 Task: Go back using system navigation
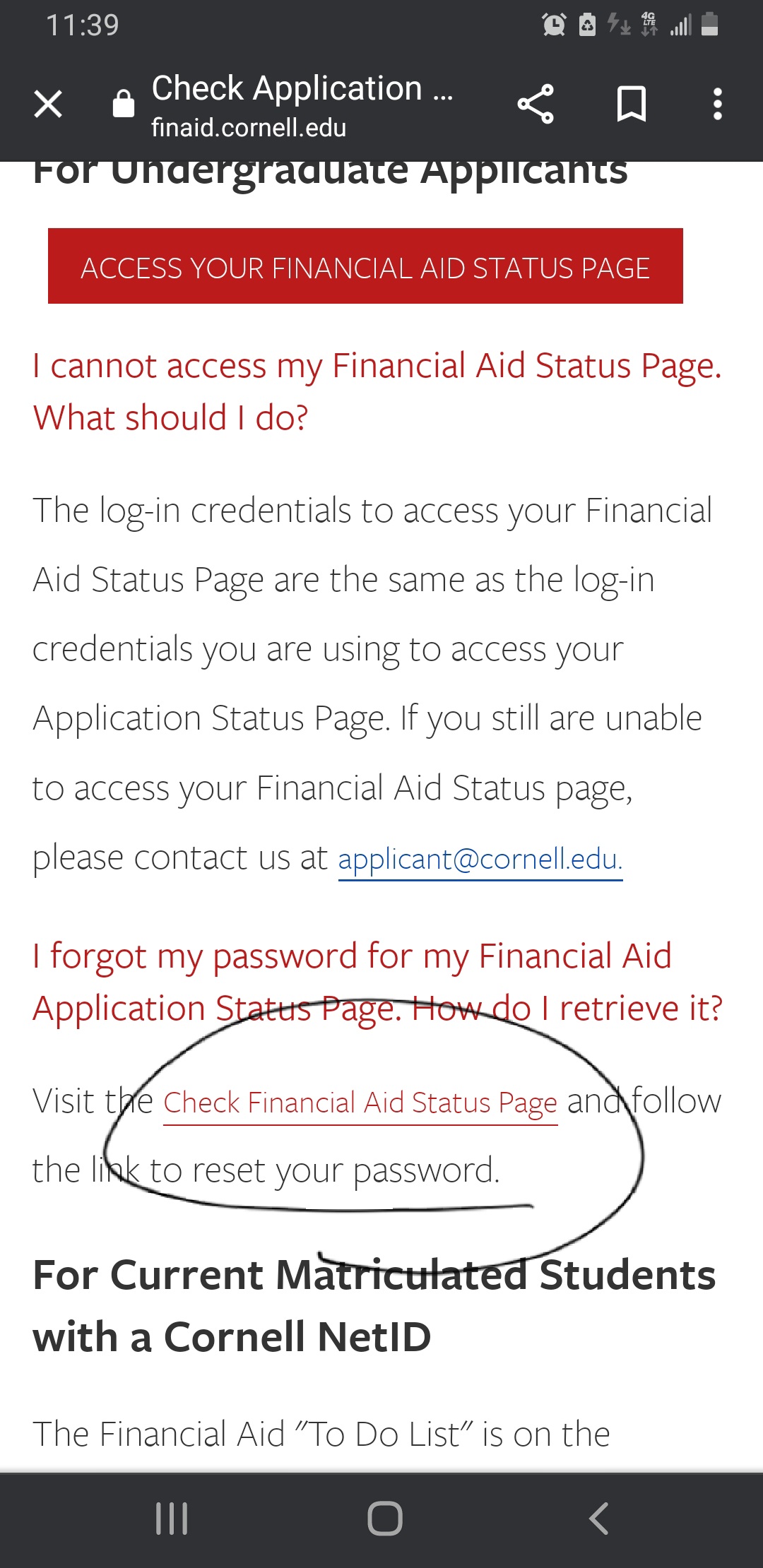[599, 1519]
